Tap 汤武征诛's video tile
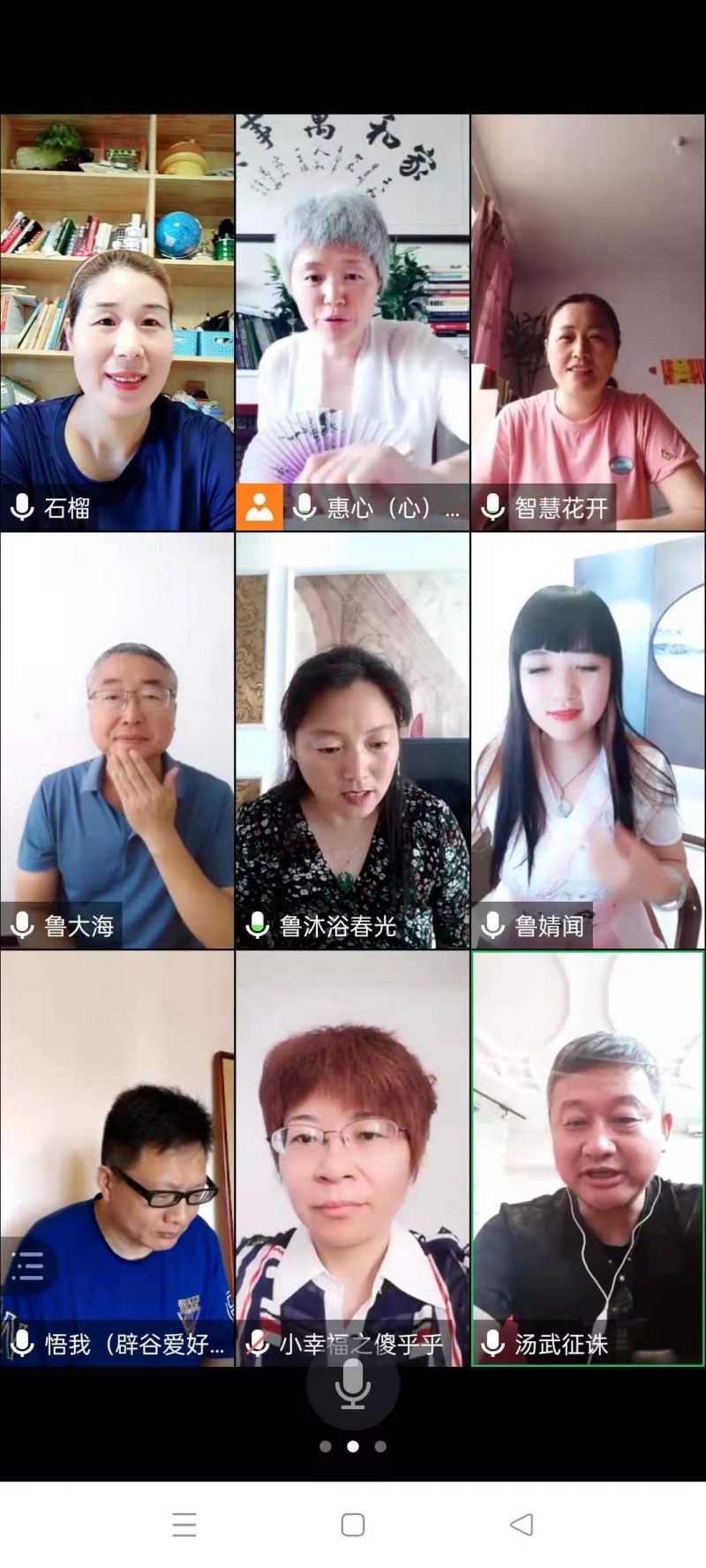Viewport: 706px width, 1568px height. (x=588, y=1158)
